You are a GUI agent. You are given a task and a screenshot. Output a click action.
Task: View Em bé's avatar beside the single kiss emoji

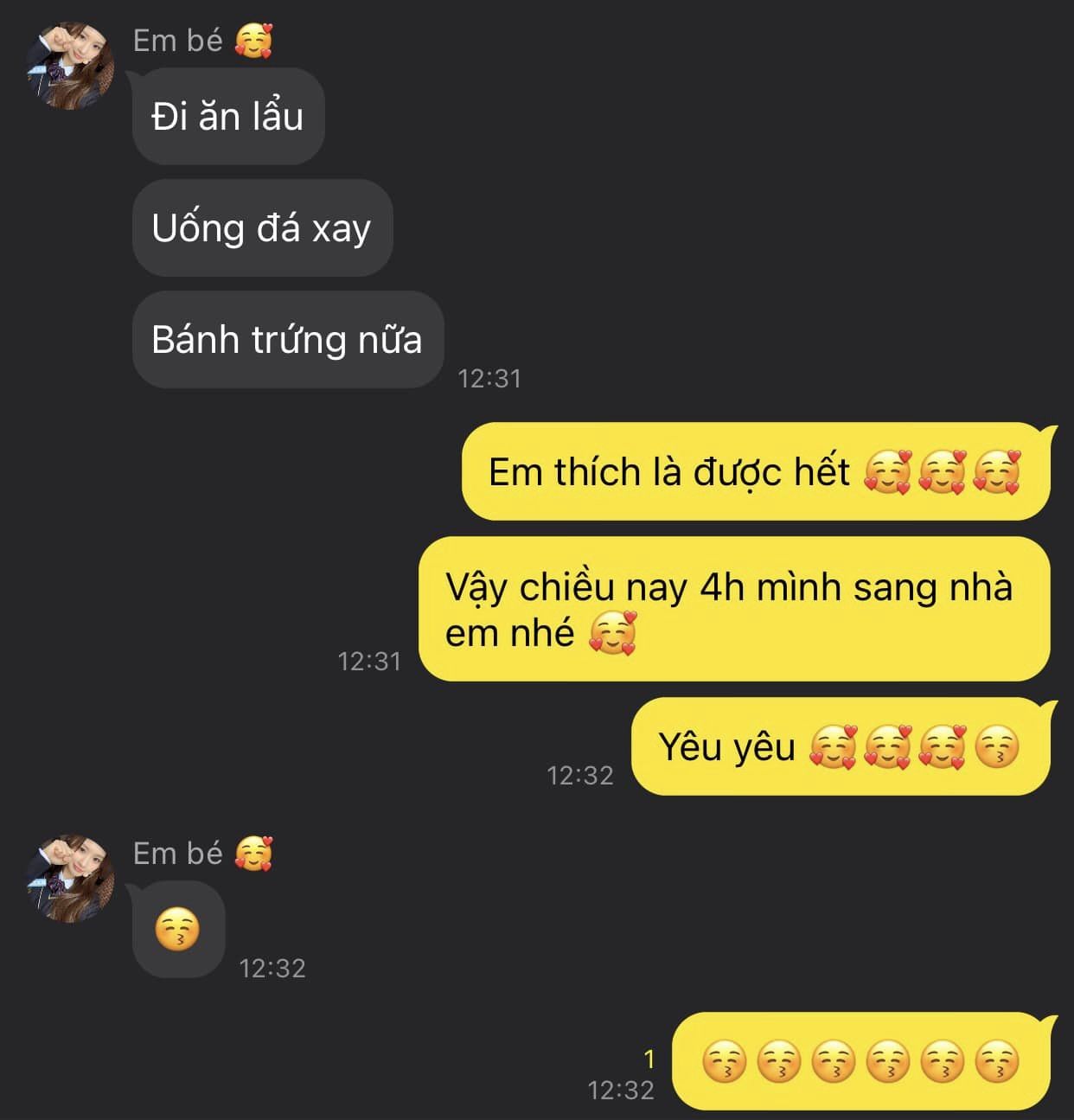[70, 879]
